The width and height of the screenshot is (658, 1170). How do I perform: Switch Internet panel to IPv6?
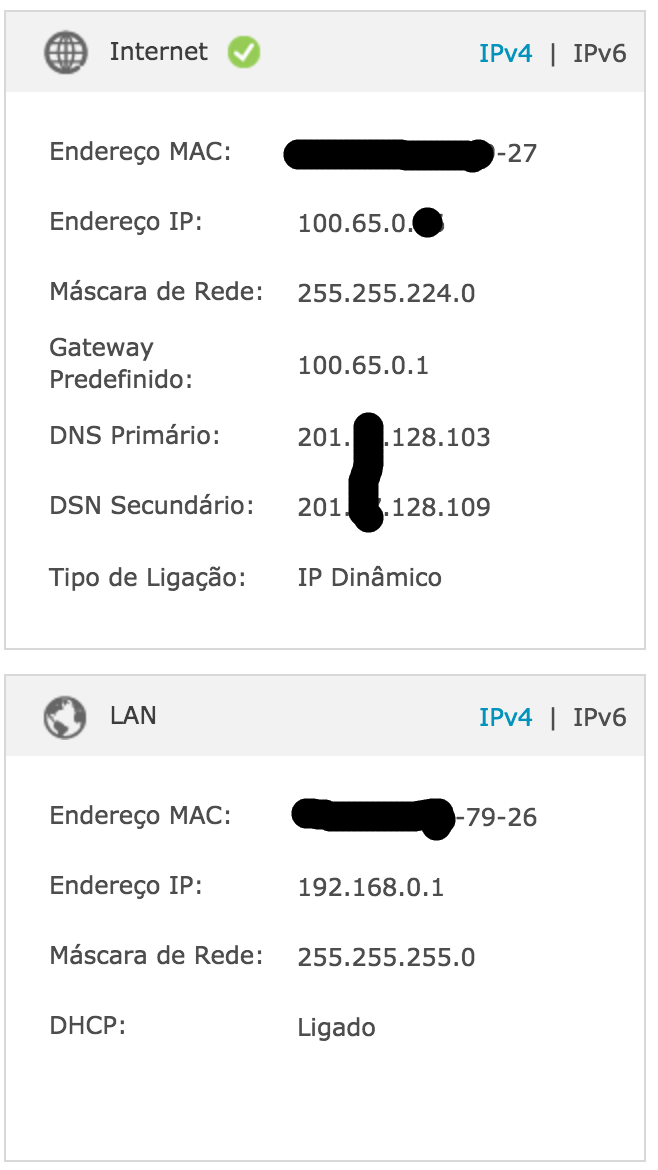pos(599,54)
